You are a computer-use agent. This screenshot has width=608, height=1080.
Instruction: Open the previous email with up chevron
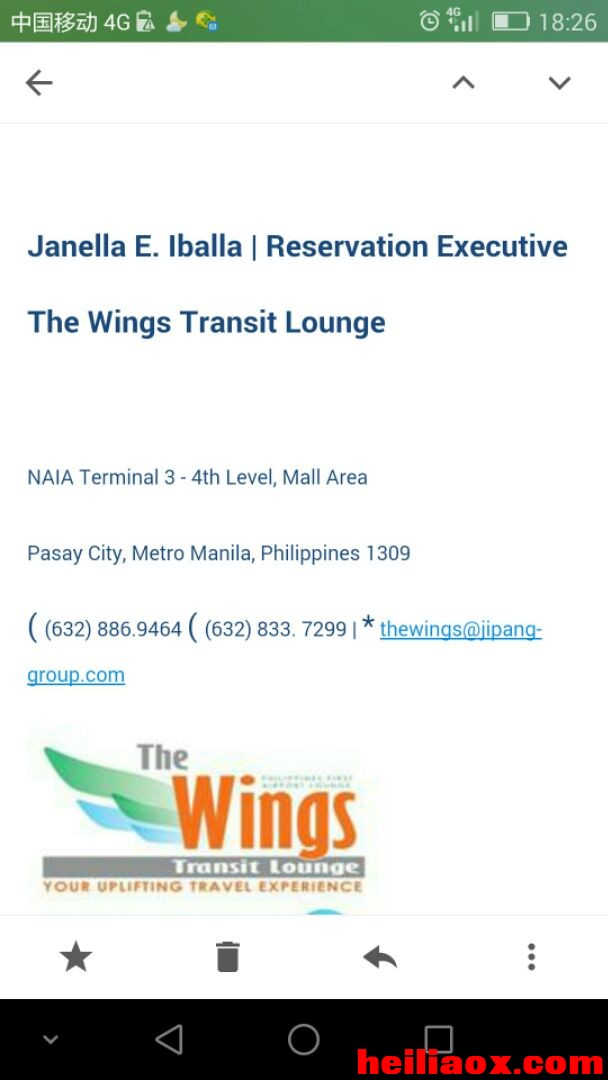463,83
